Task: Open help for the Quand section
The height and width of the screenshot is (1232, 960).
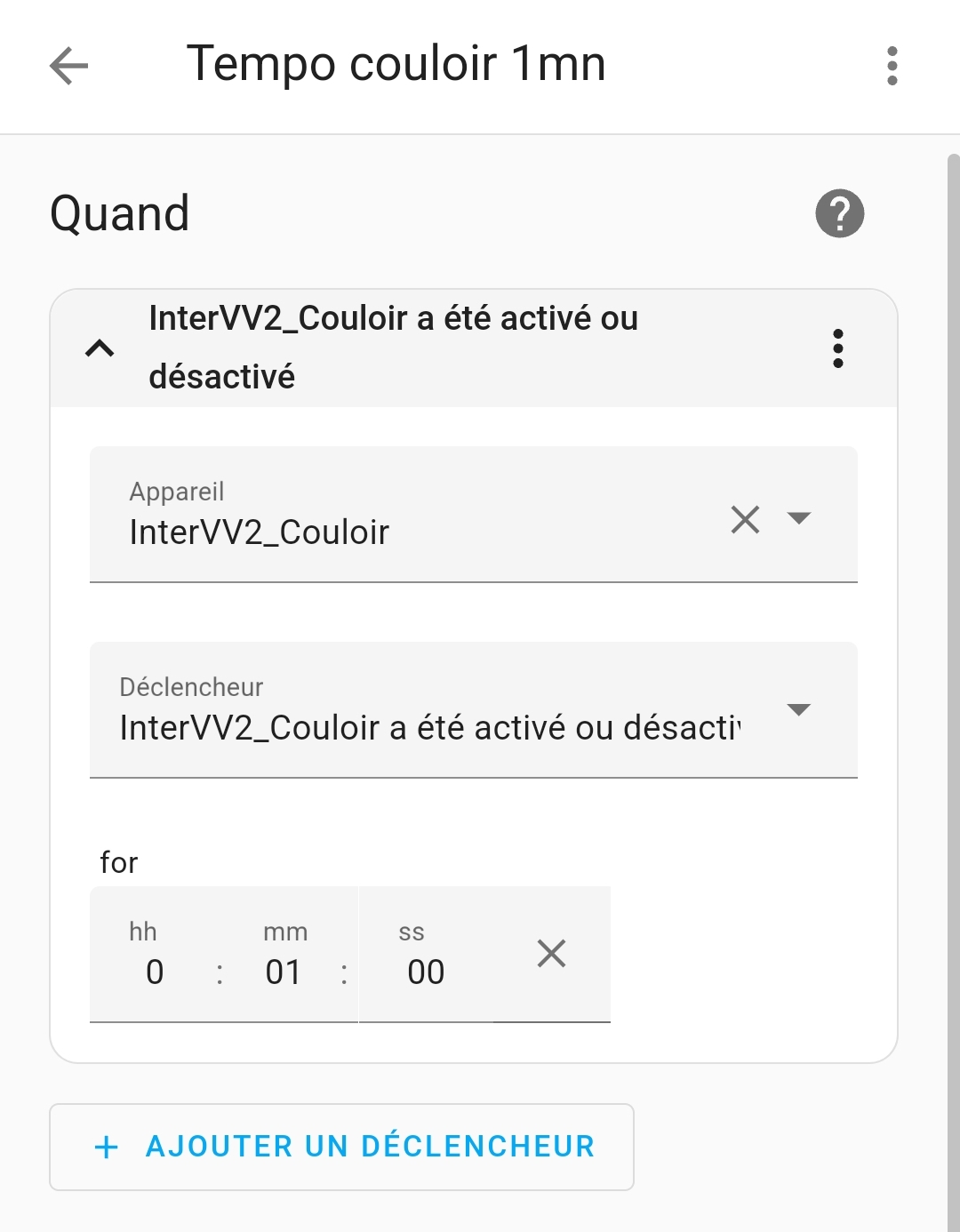Action: point(839,213)
